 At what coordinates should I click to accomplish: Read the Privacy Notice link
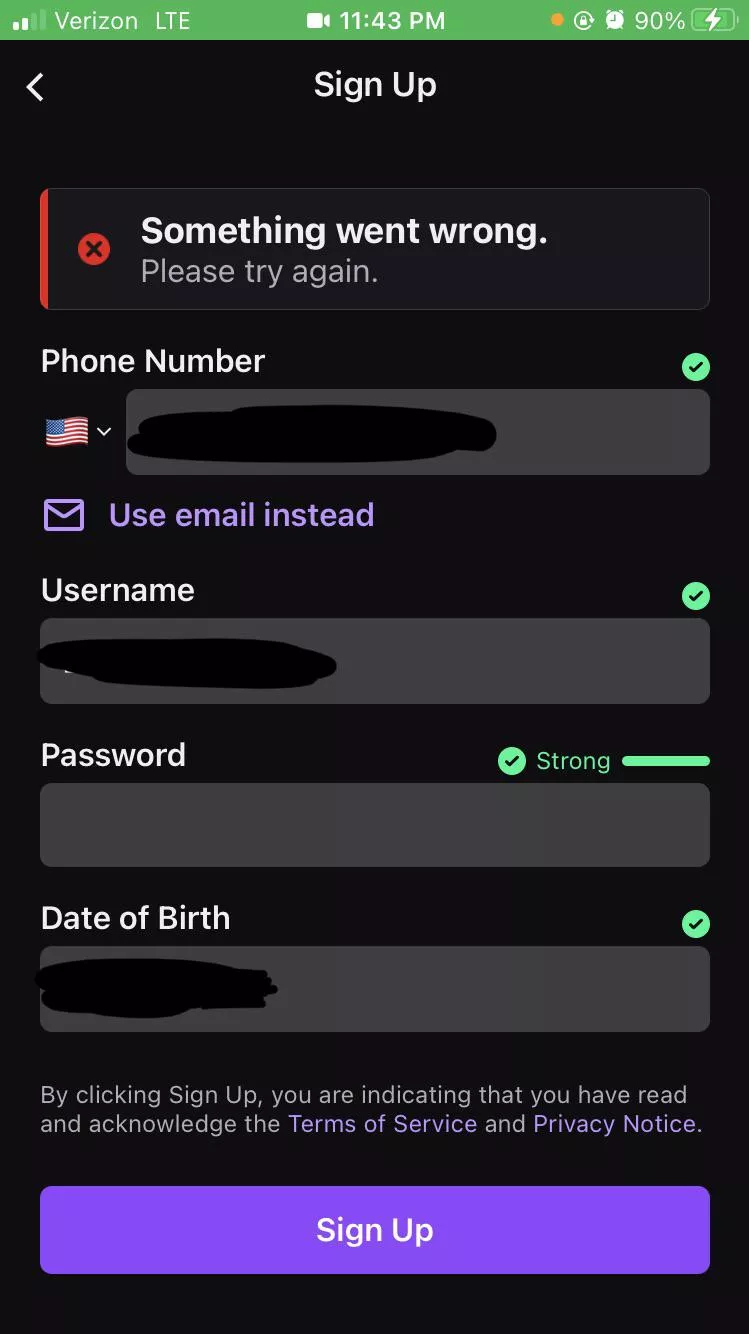click(x=615, y=1124)
